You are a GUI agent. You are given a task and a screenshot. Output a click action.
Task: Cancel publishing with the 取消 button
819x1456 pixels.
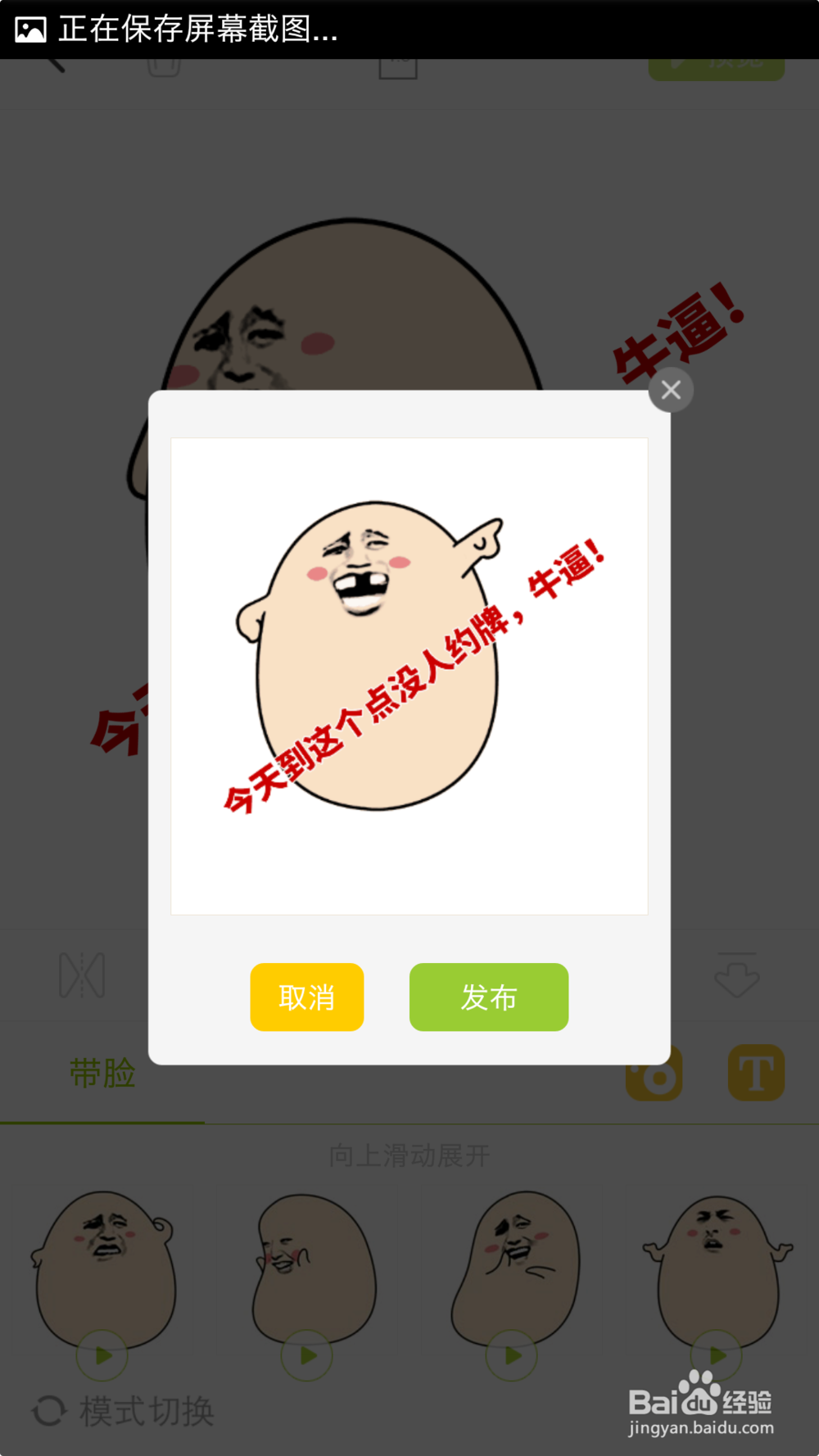[306, 997]
